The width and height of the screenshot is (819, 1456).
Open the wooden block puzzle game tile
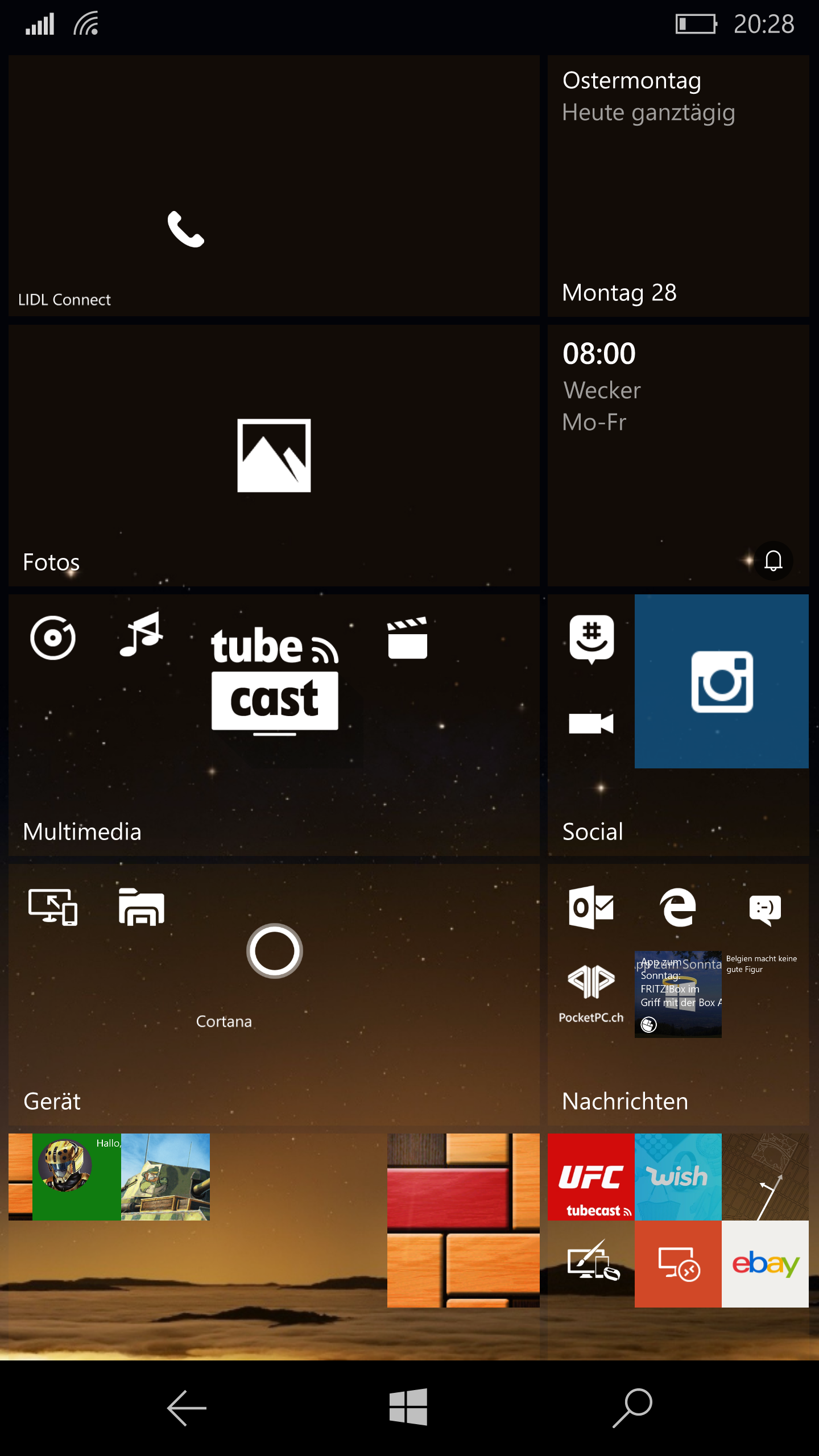pyautogui.click(x=463, y=1221)
